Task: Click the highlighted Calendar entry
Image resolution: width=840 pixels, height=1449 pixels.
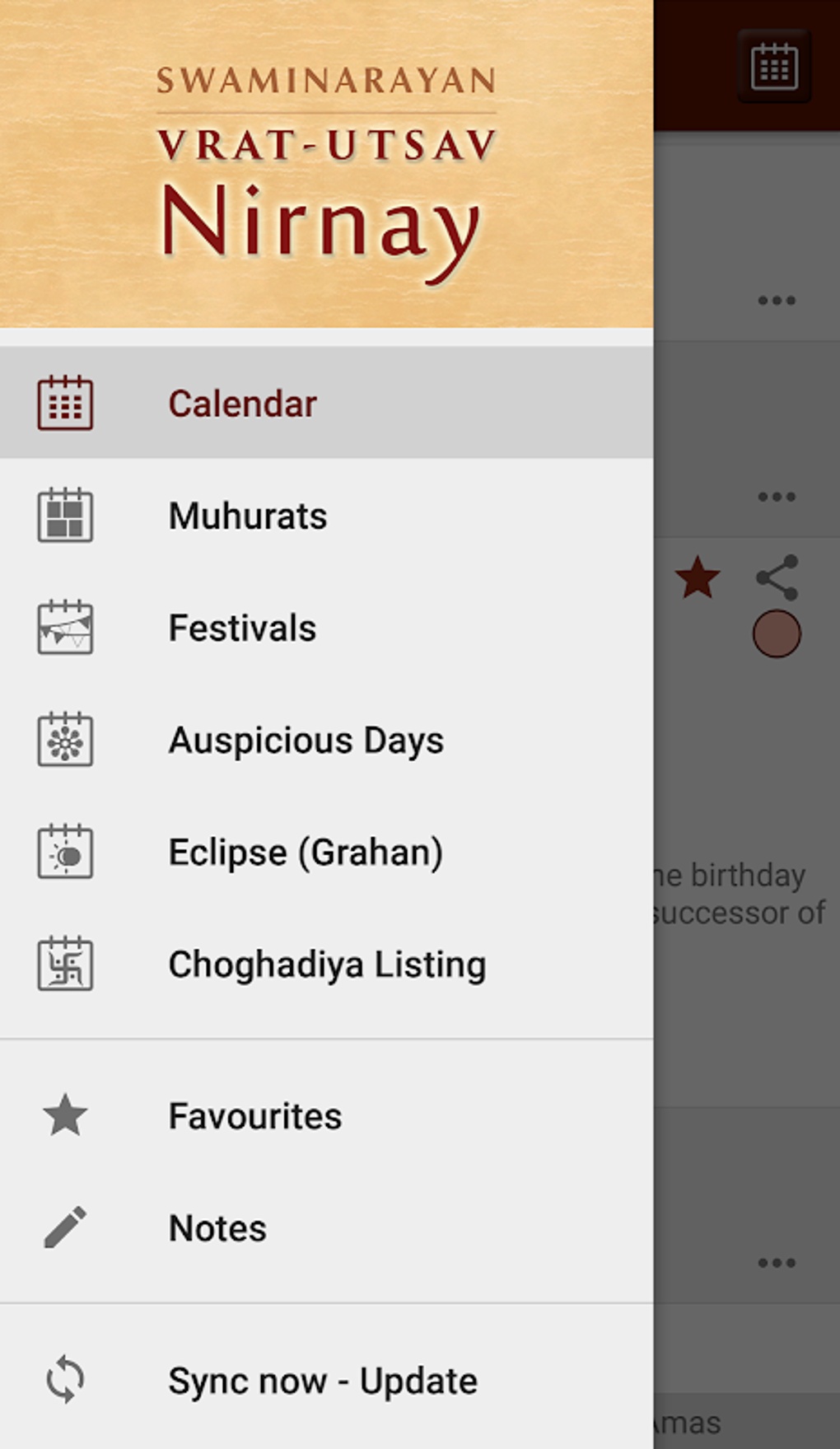Action: 241,403
